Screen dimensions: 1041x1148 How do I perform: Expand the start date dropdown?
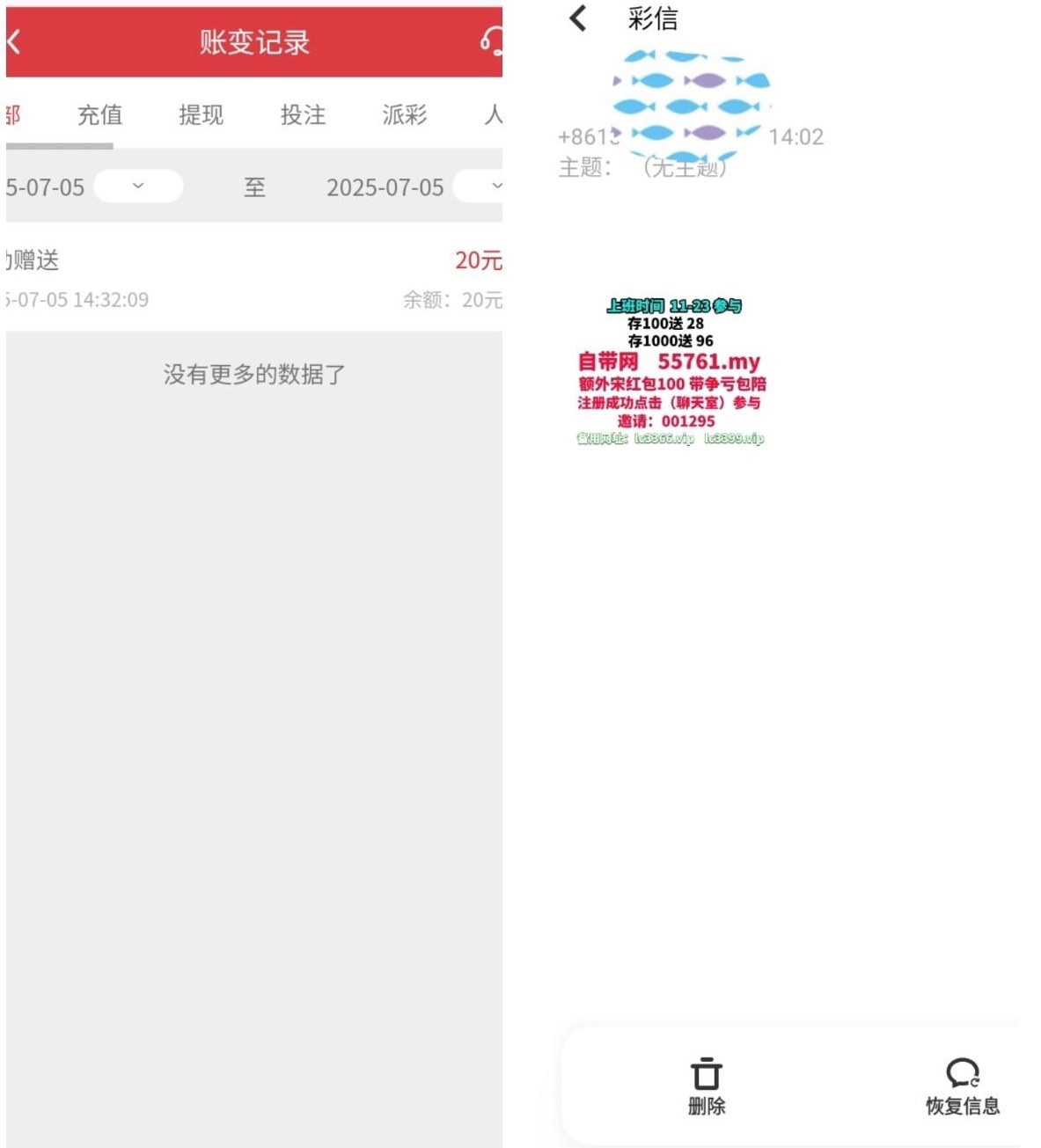coord(138,186)
